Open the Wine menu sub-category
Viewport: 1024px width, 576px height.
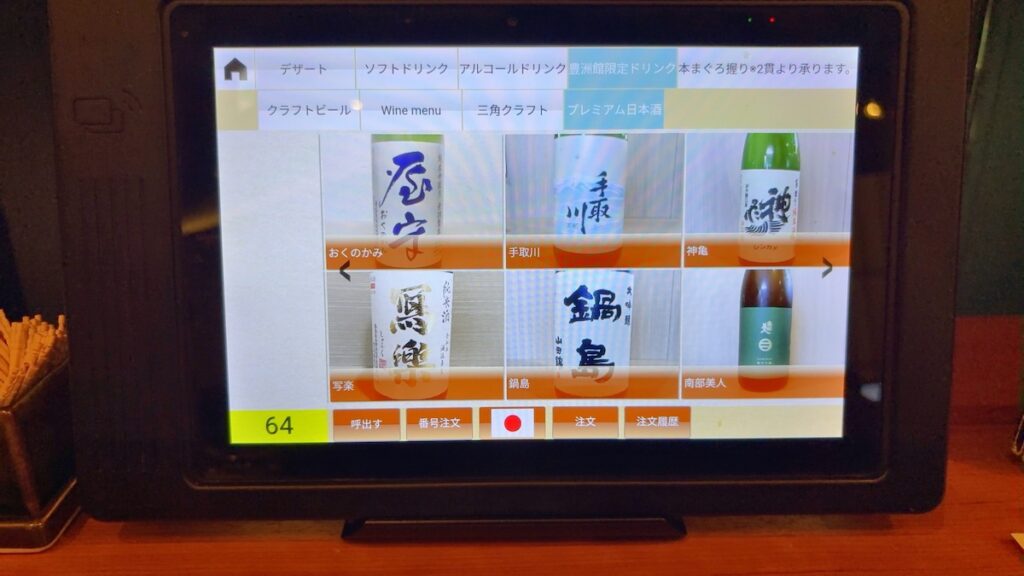(x=410, y=110)
